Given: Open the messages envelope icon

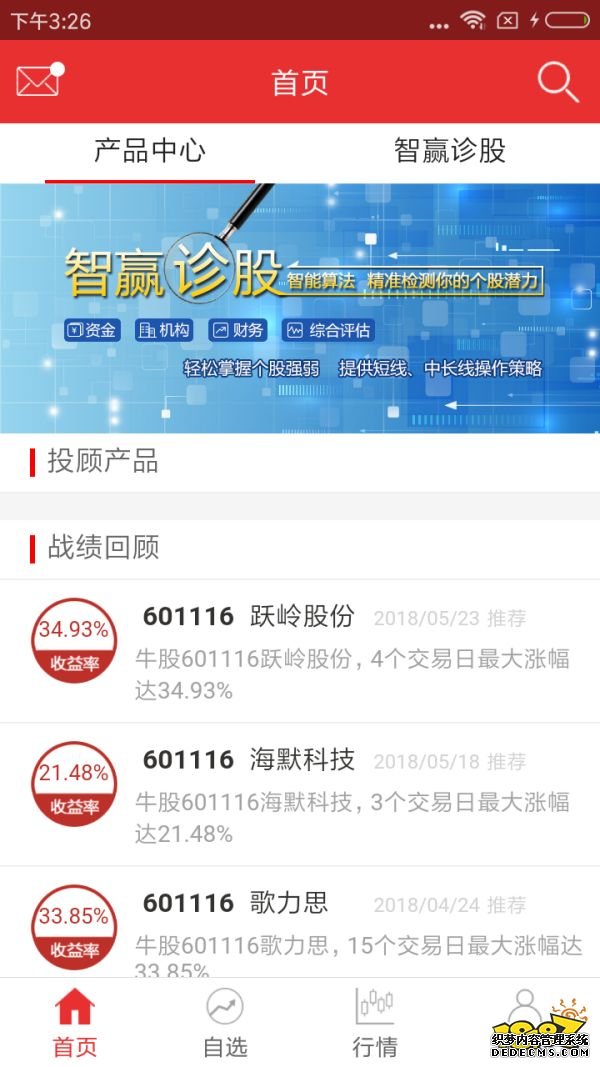Looking at the screenshot, I should point(39,81).
